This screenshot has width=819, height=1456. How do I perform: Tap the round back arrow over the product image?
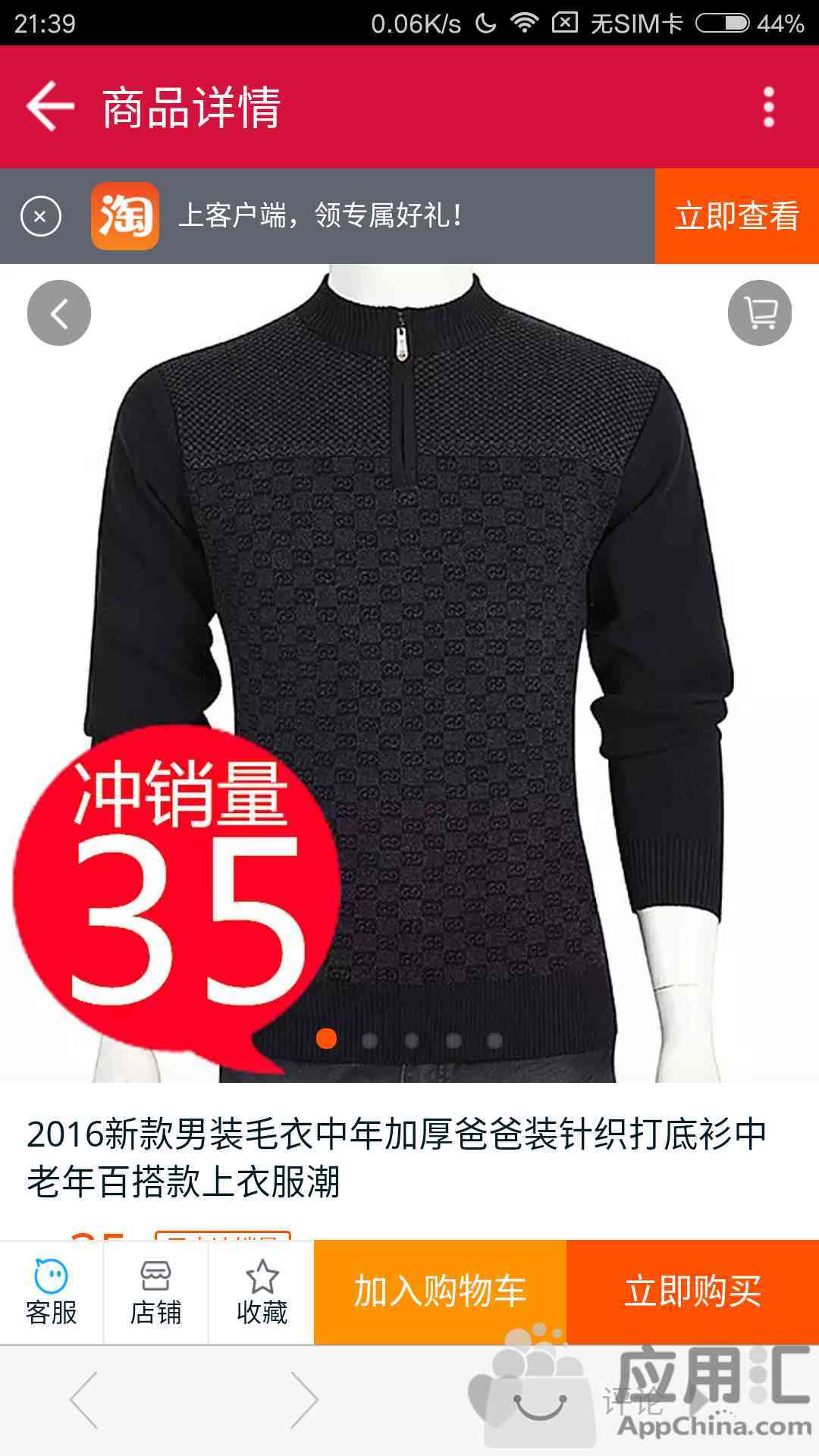coord(59,313)
